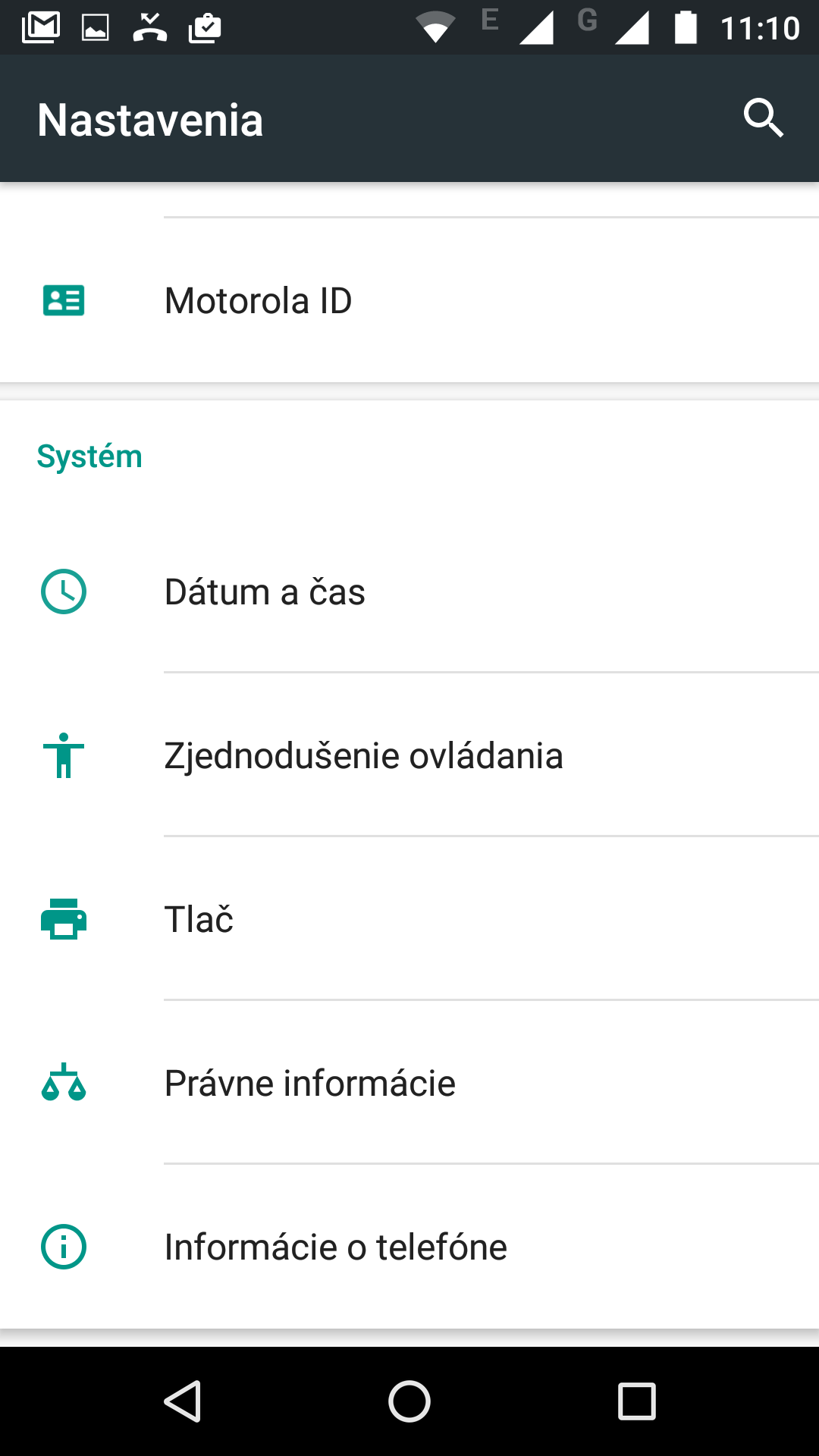Image resolution: width=819 pixels, height=1456 pixels.
Task: Open recent apps overview
Action: click(637, 1401)
